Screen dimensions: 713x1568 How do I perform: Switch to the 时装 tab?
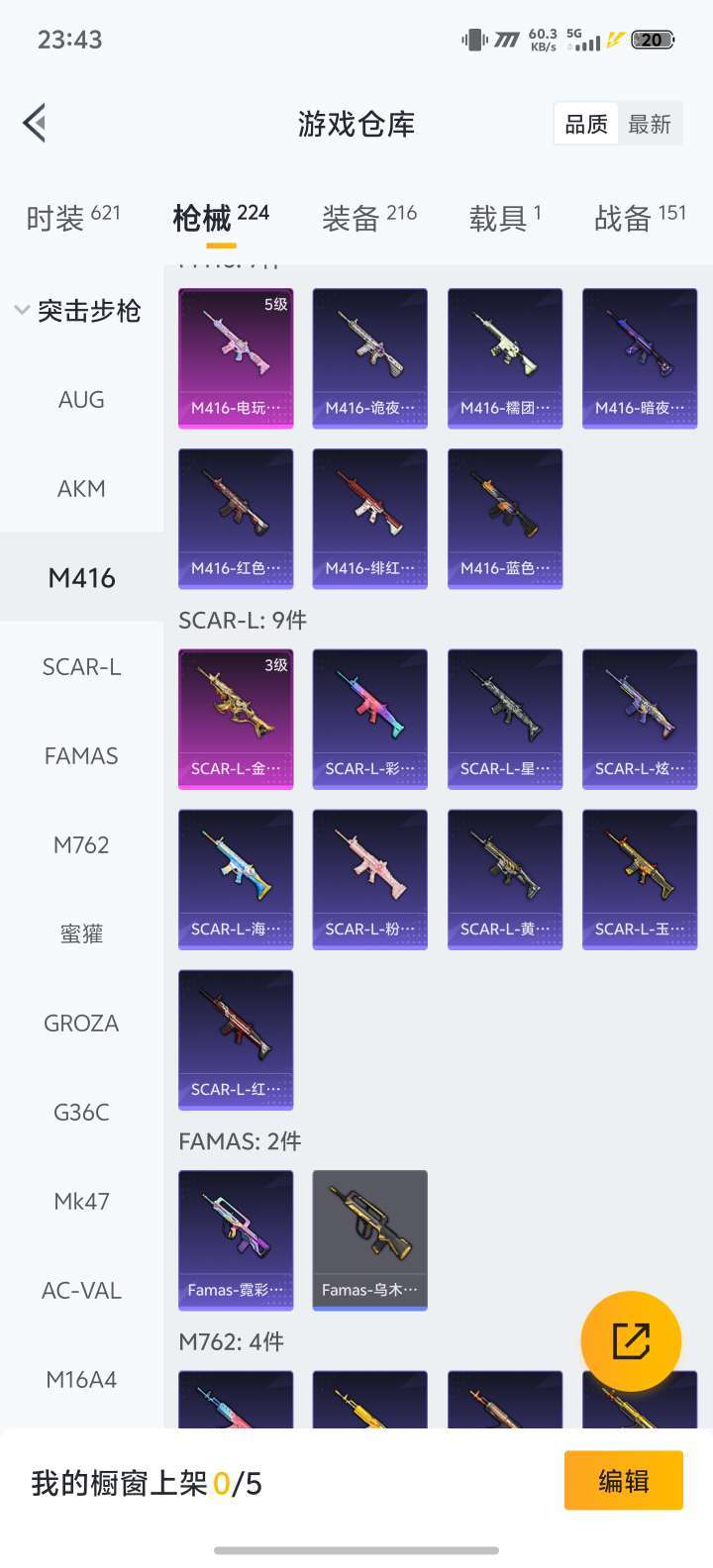coord(73,217)
